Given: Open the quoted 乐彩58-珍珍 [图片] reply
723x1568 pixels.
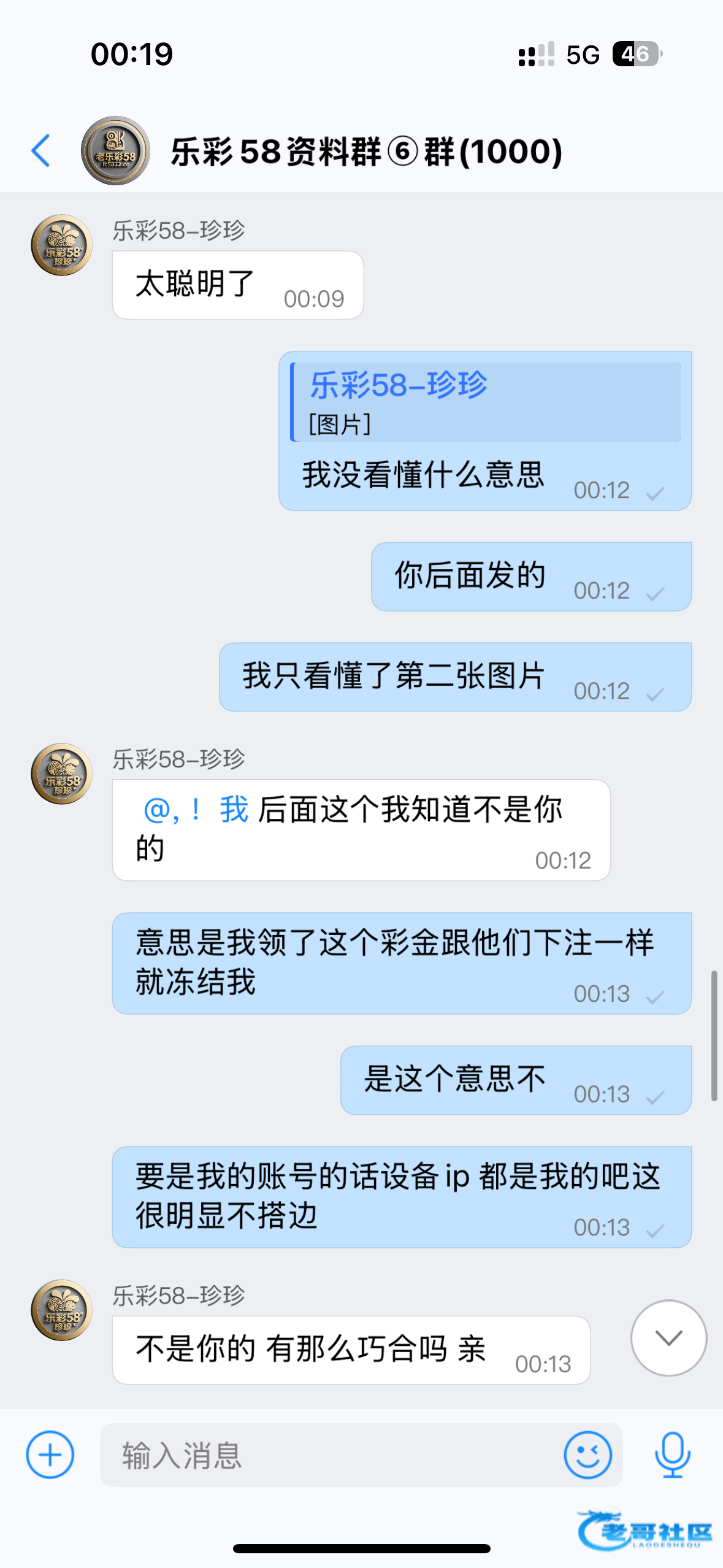Looking at the screenshot, I should 486,402.
